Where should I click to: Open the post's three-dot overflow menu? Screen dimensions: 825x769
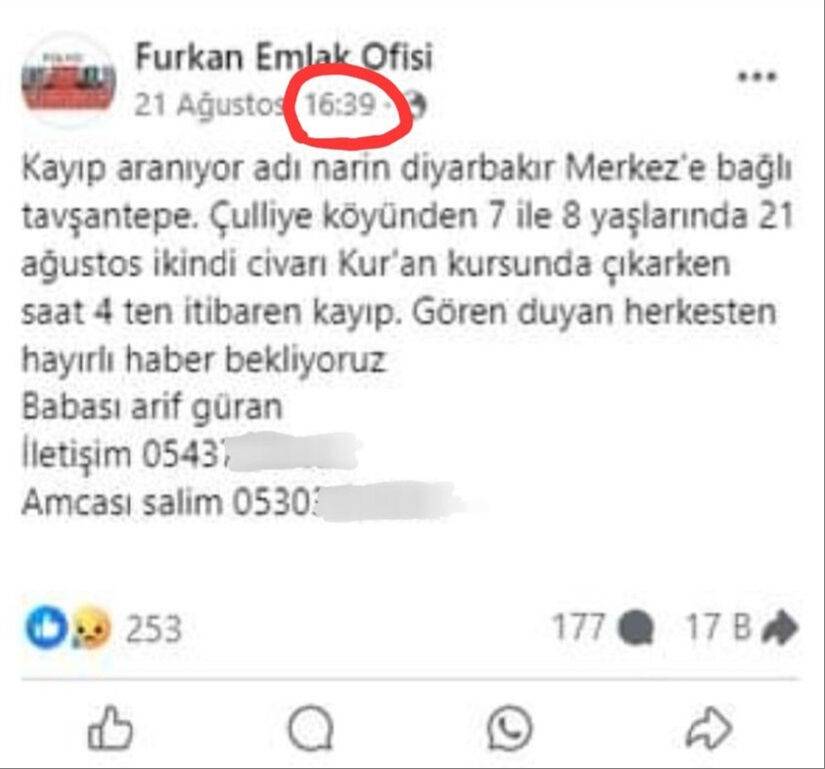[x=757, y=78]
